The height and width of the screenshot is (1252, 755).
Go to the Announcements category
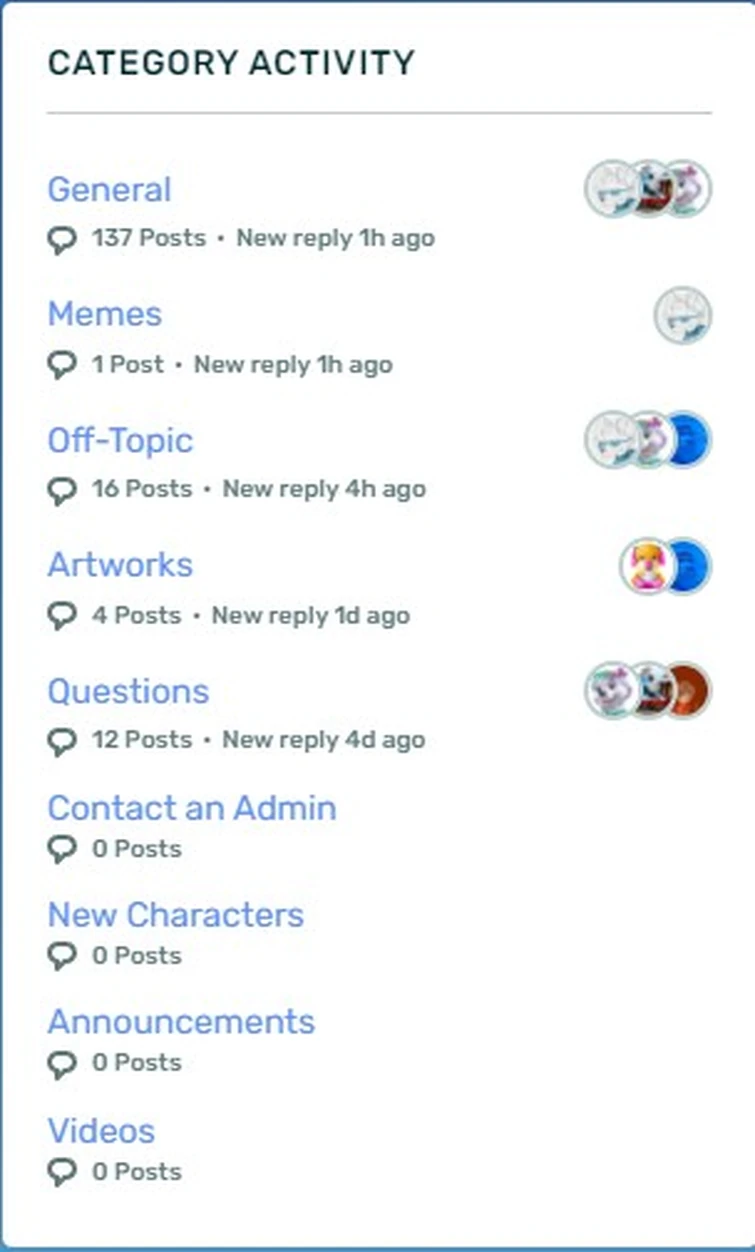coord(181,1022)
